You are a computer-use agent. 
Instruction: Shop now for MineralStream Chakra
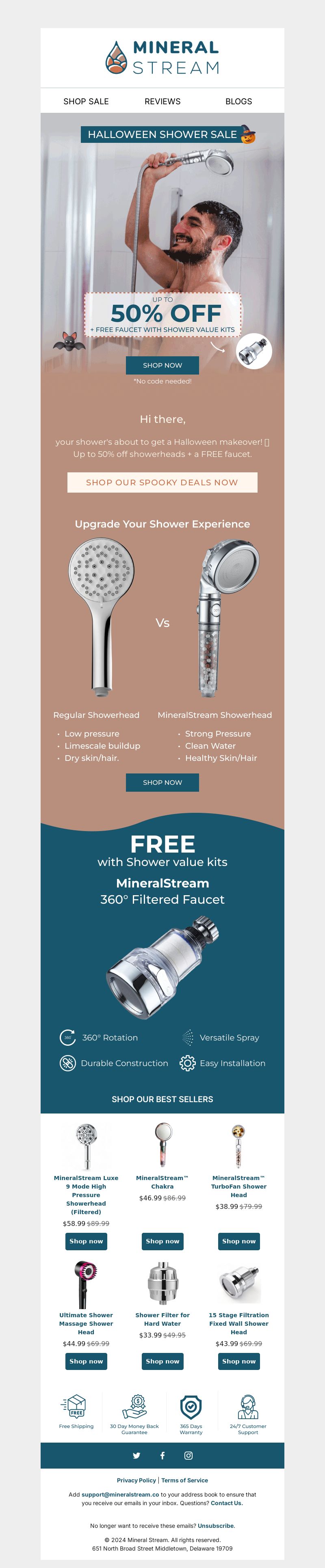[x=162, y=1241]
